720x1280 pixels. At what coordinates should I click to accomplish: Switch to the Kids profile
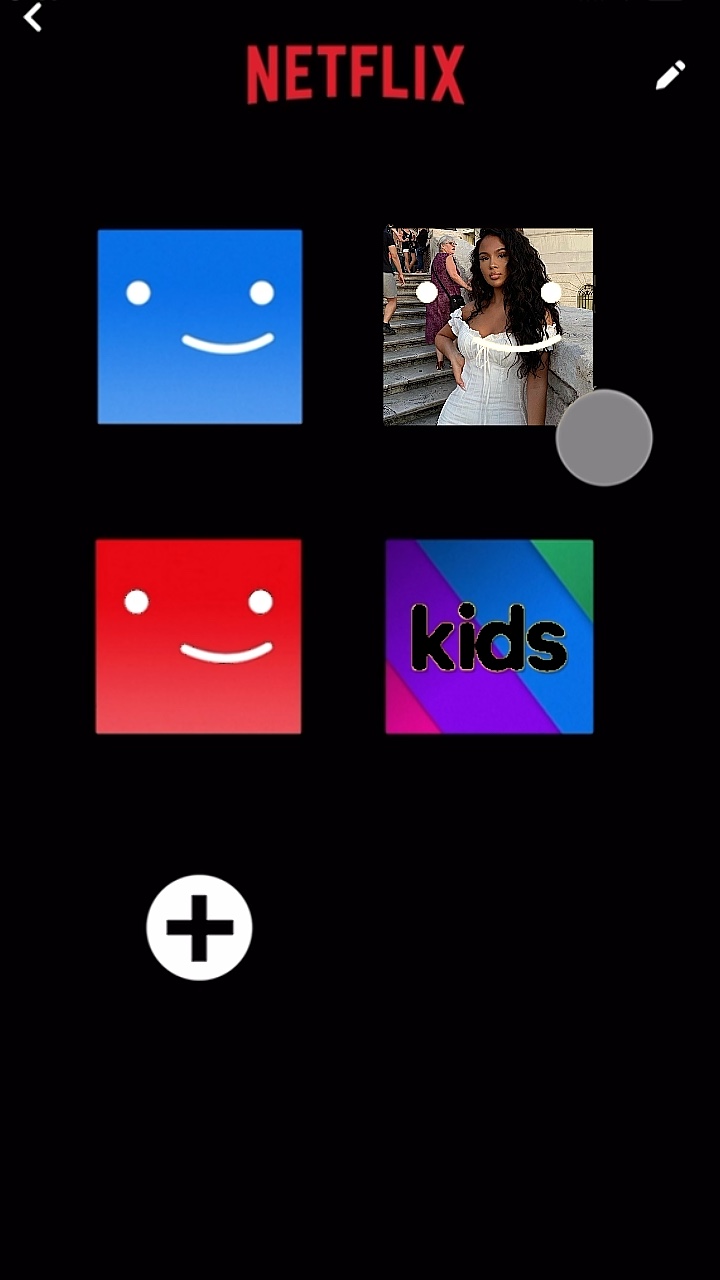coord(489,636)
